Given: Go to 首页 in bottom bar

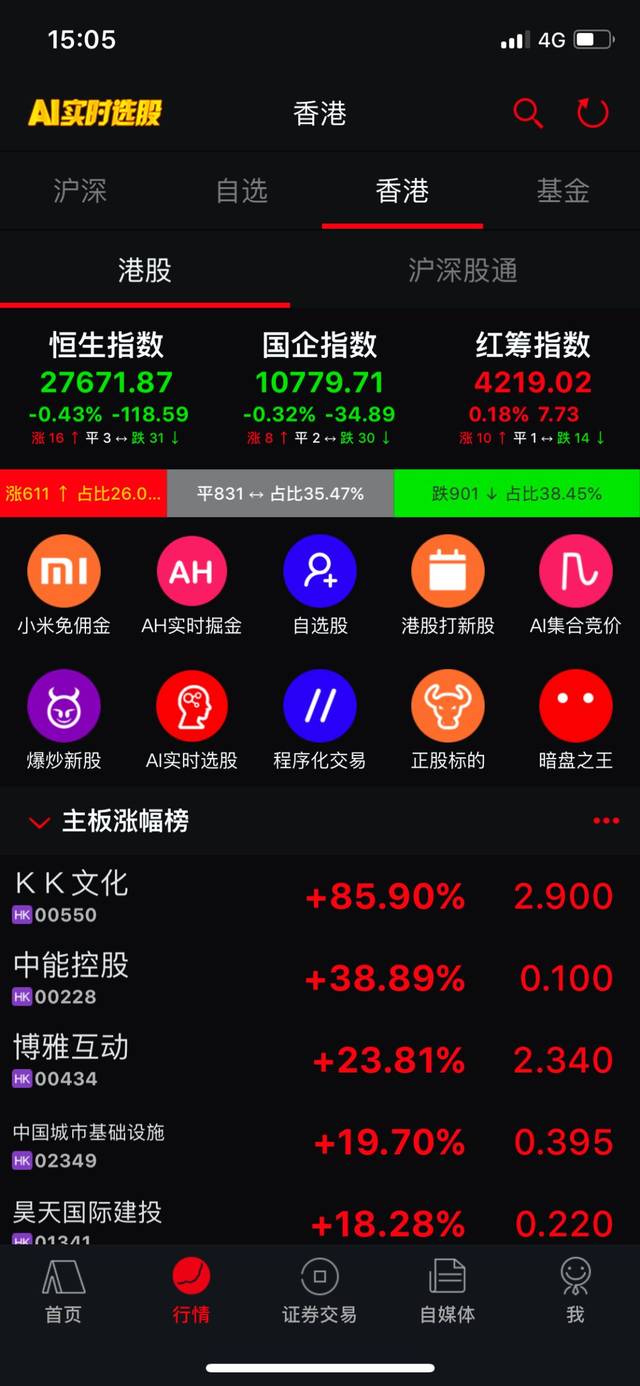Looking at the screenshot, I should tap(63, 1291).
